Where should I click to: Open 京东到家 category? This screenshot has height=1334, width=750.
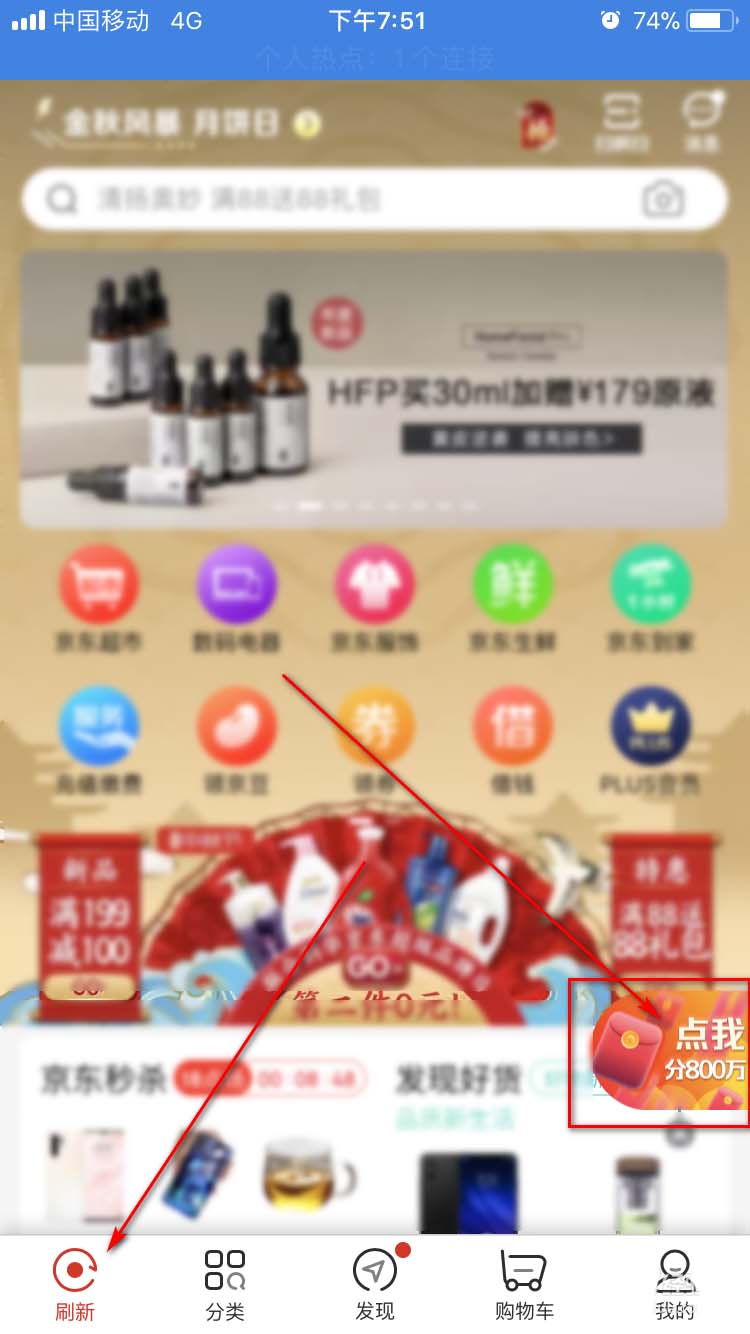tap(650, 600)
